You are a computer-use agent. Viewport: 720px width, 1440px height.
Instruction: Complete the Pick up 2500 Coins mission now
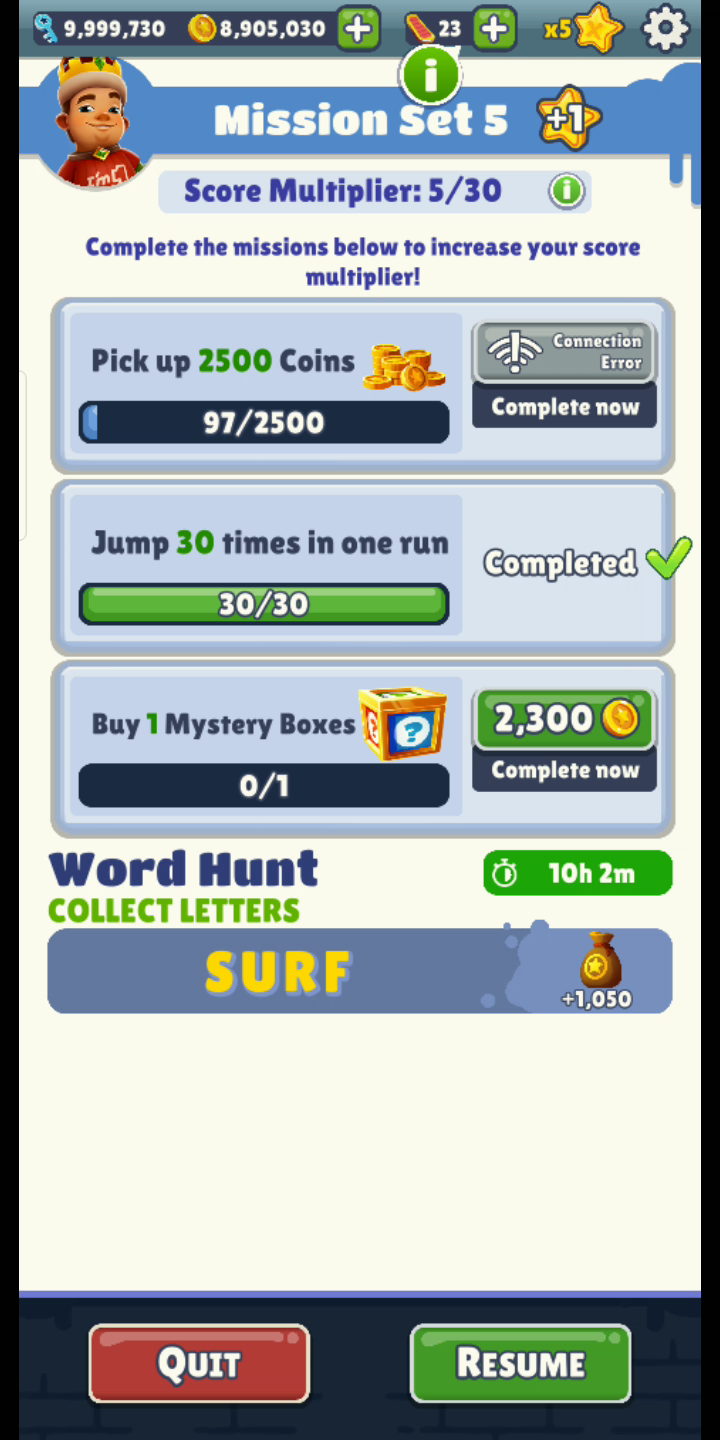(x=564, y=406)
